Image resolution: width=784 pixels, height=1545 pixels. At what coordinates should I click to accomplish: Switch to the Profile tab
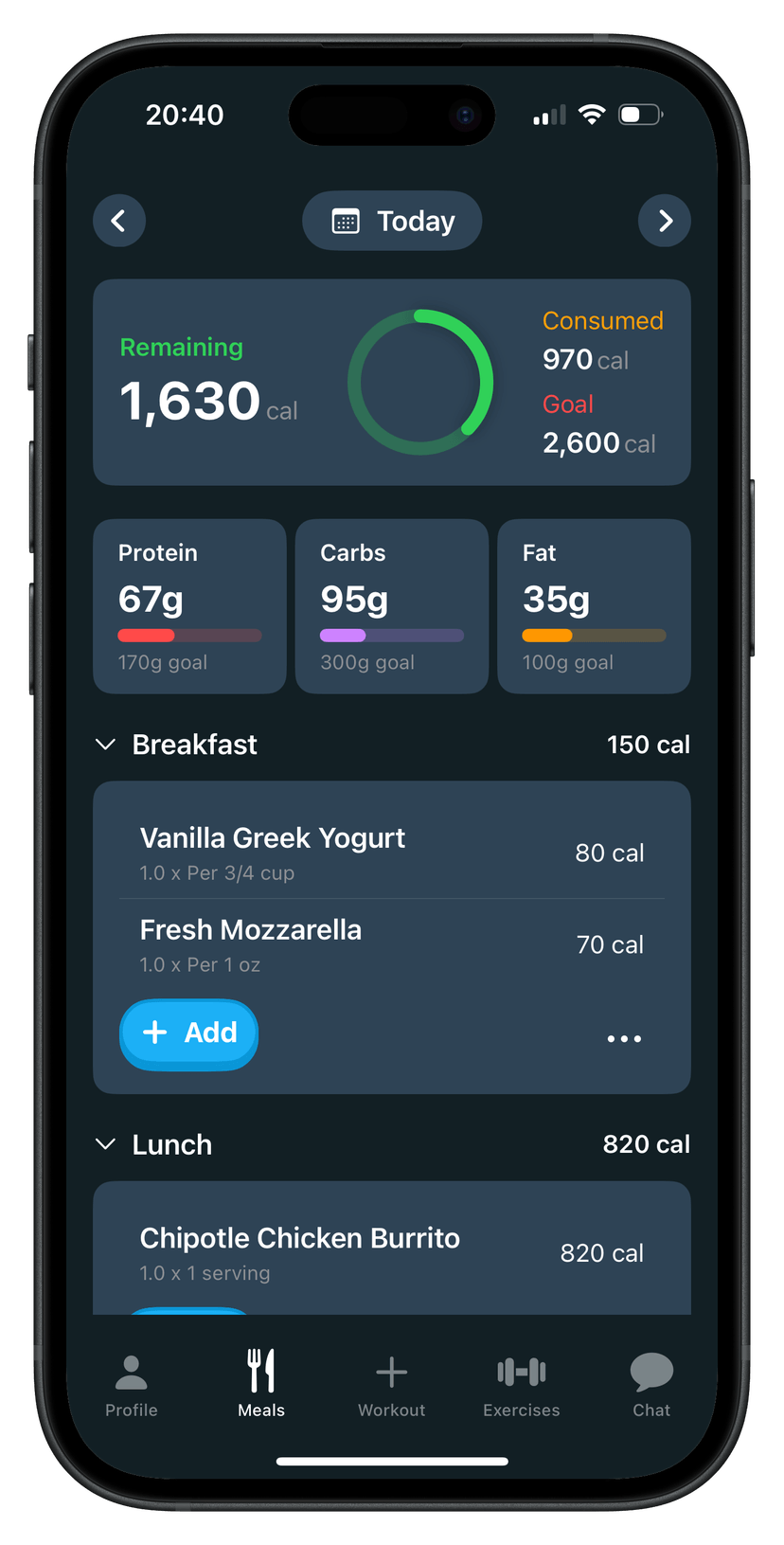click(x=132, y=1384)
